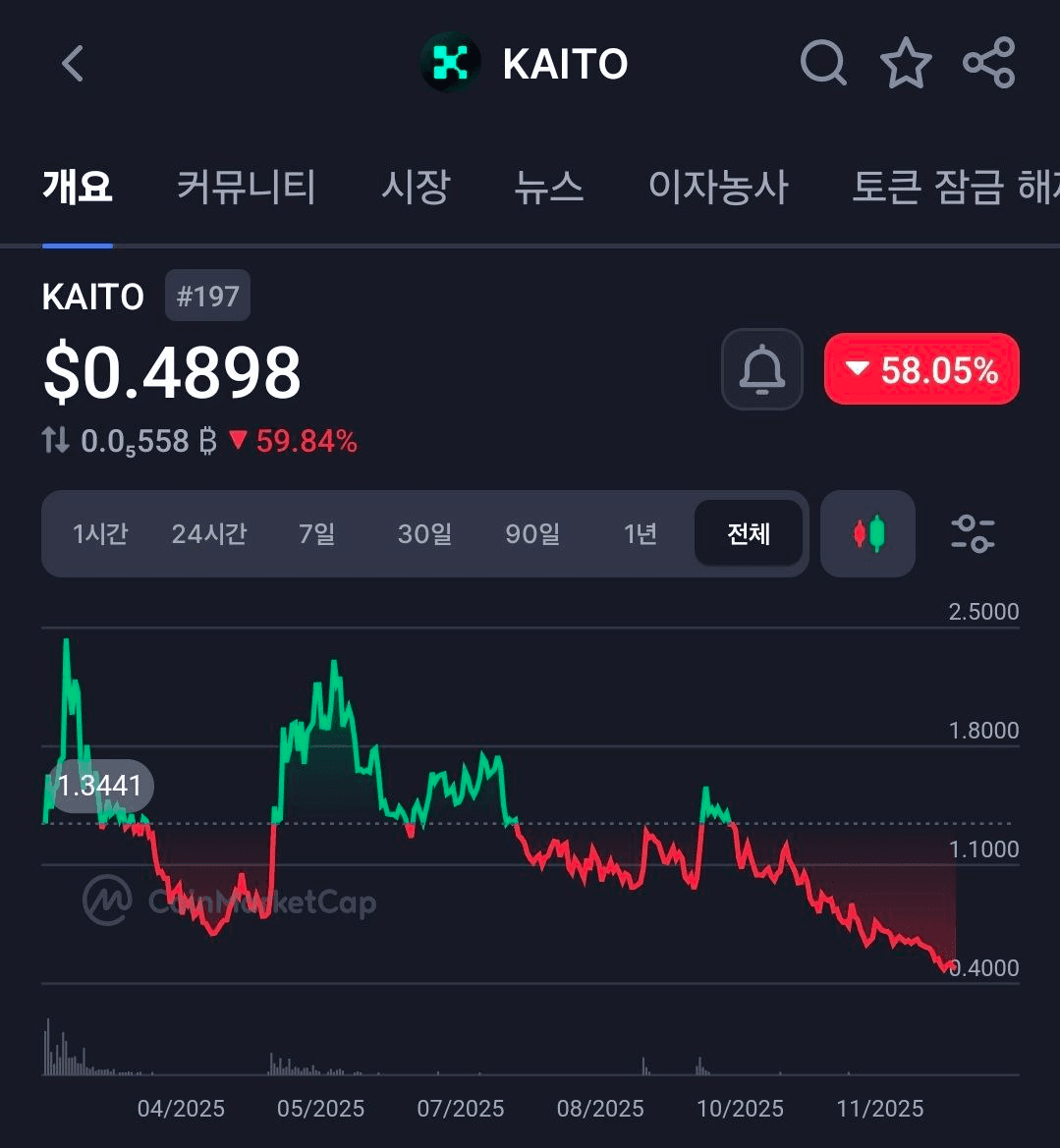Set a price alert with the bell
This screenshot has width=1060, height=1148.
(762, 369)
